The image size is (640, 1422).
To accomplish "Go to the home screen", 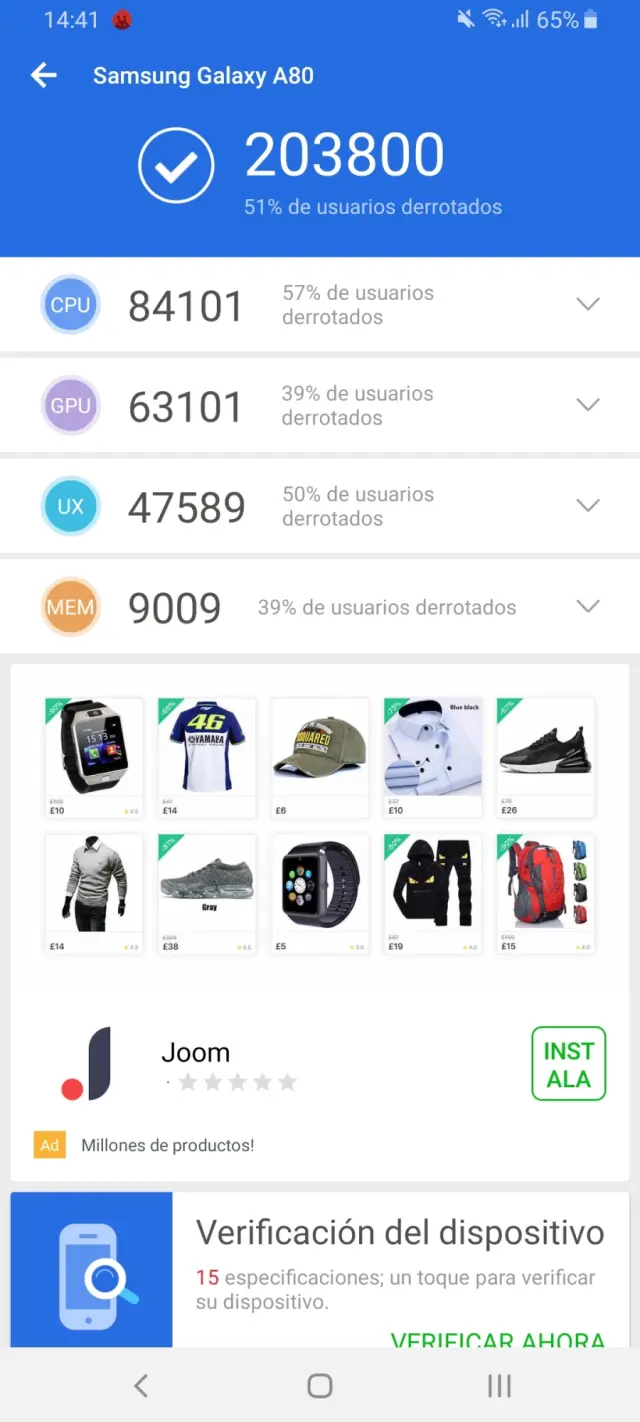I will (320, 1385).
